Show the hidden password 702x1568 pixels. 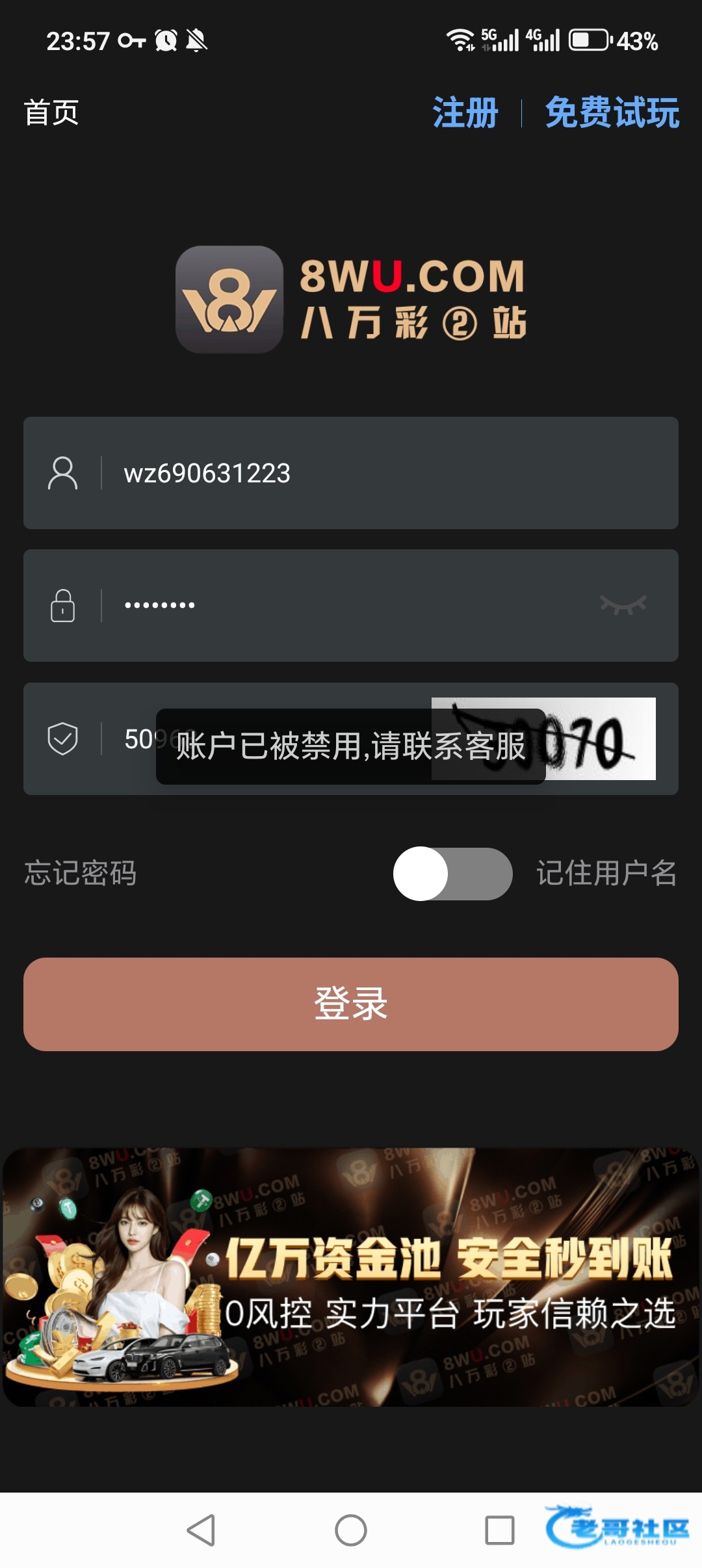pyautogui.click(x=623, y=605)
